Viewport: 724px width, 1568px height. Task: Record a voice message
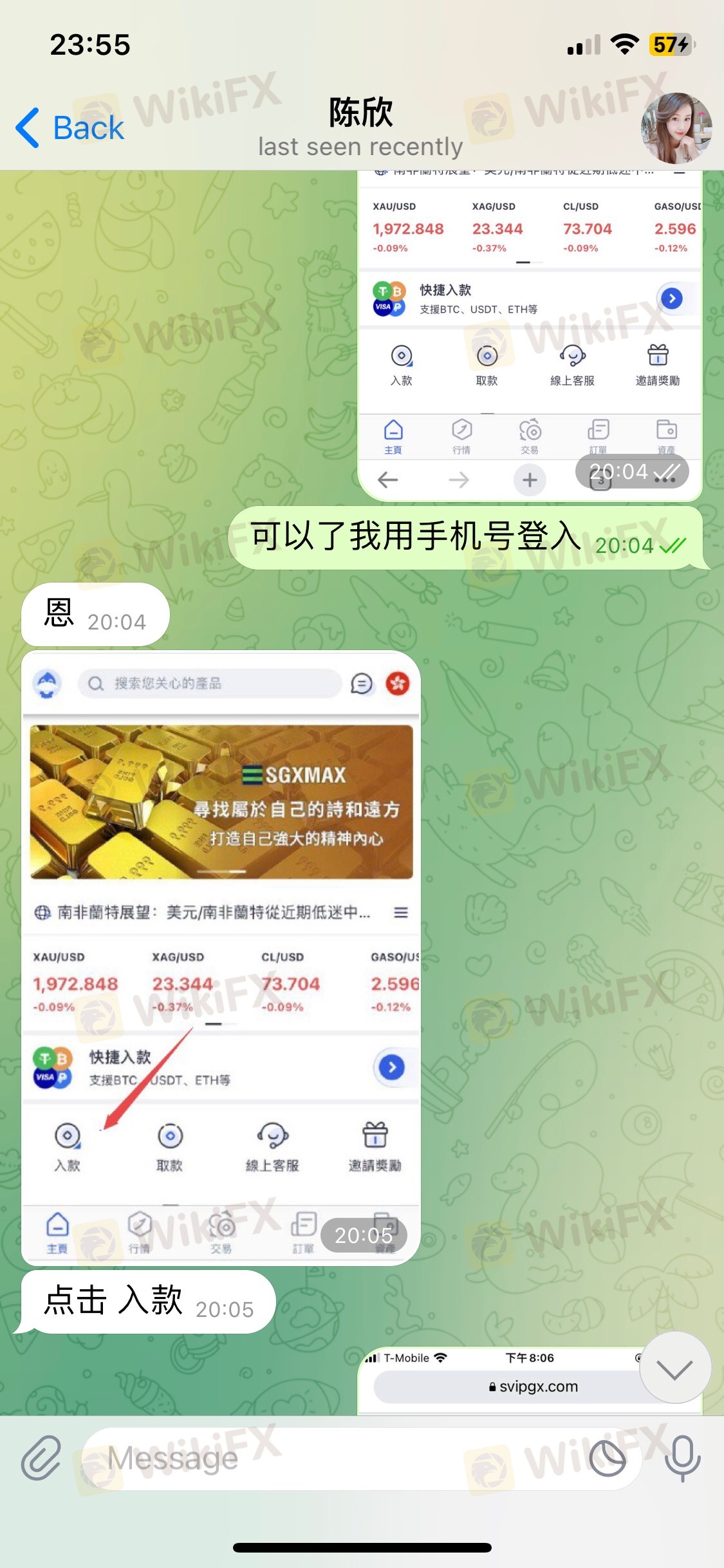click(x=682, y=1459)
